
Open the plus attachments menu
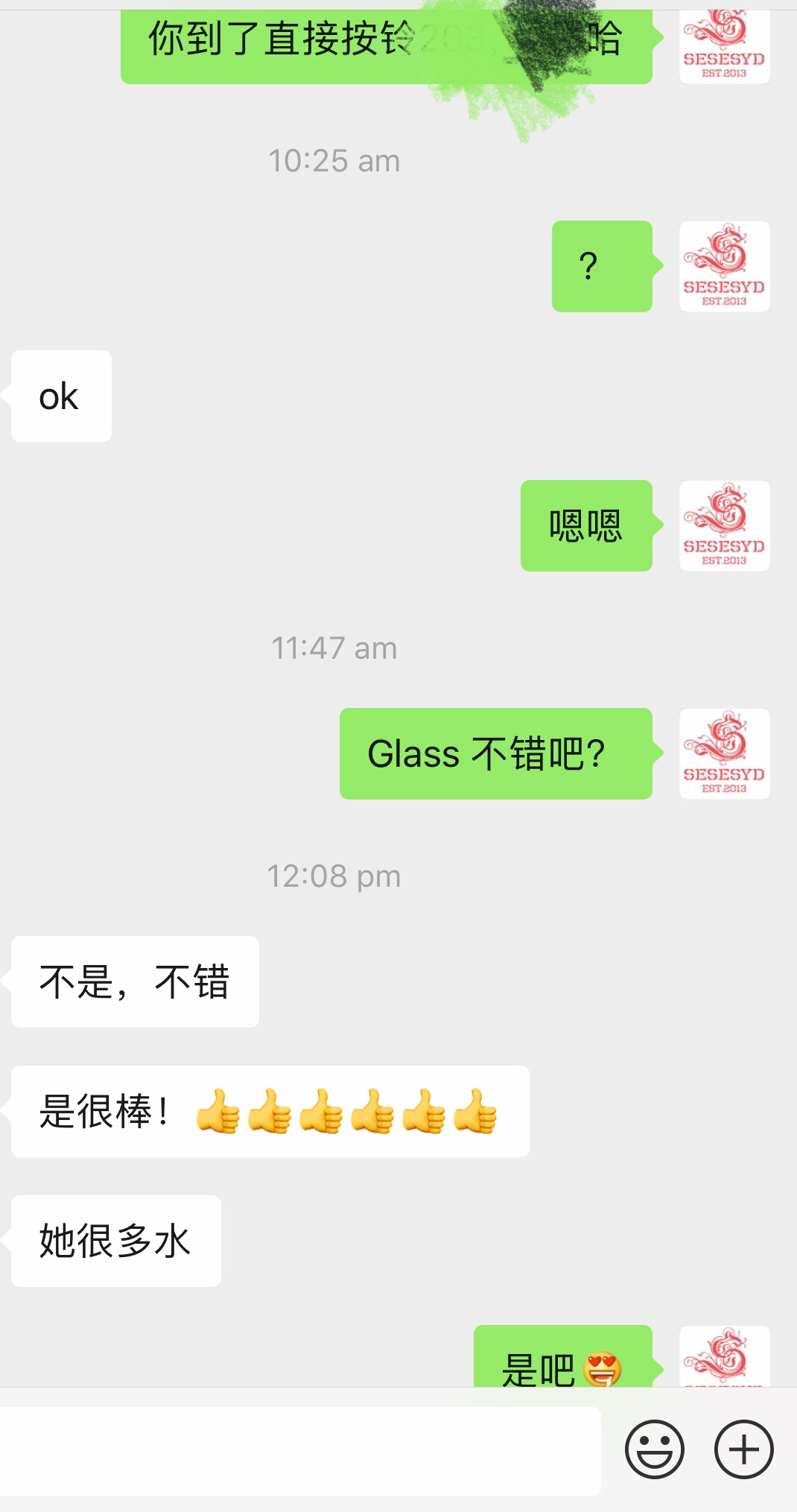coord(743,1449)
